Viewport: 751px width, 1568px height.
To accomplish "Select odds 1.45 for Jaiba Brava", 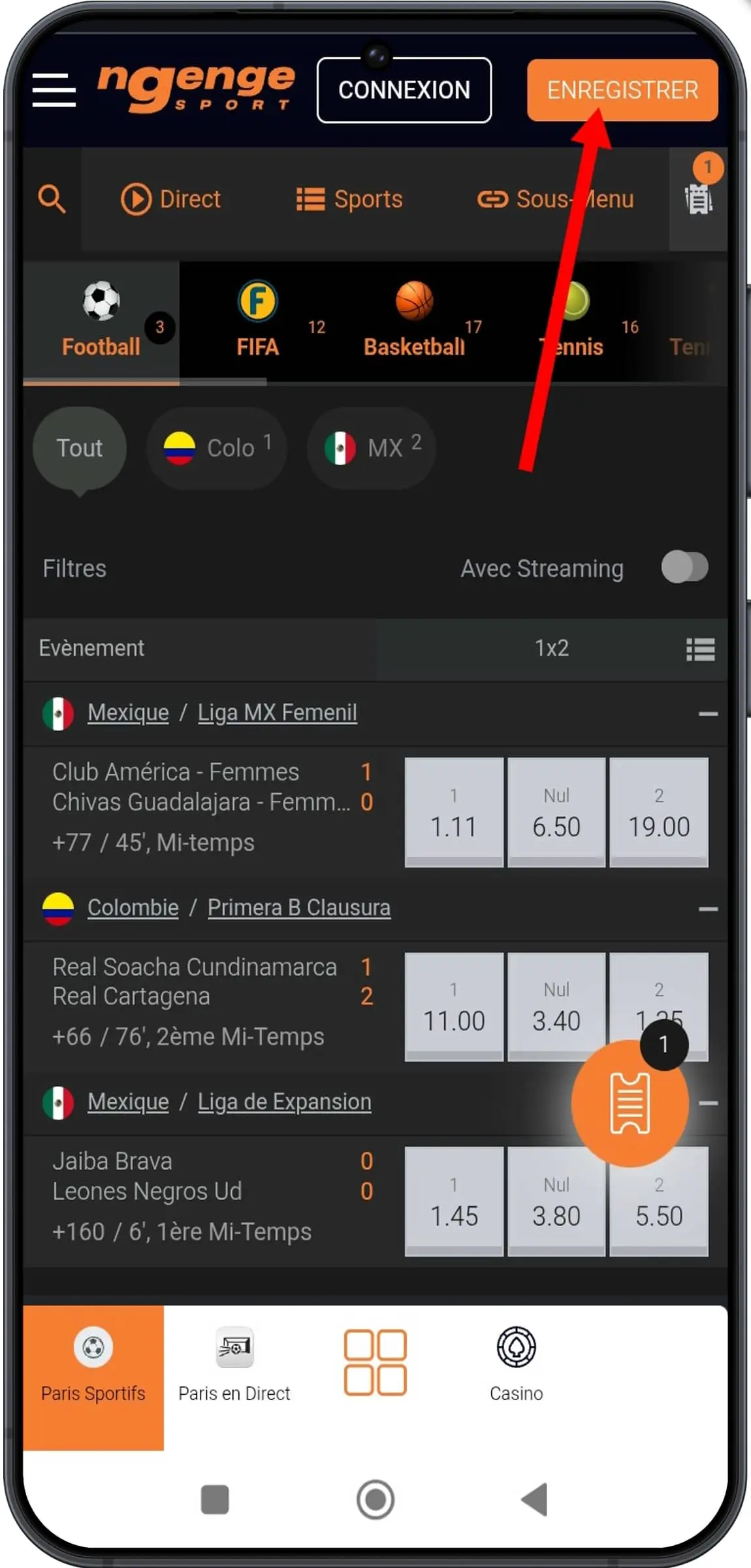I will (x=454, y=1201).
